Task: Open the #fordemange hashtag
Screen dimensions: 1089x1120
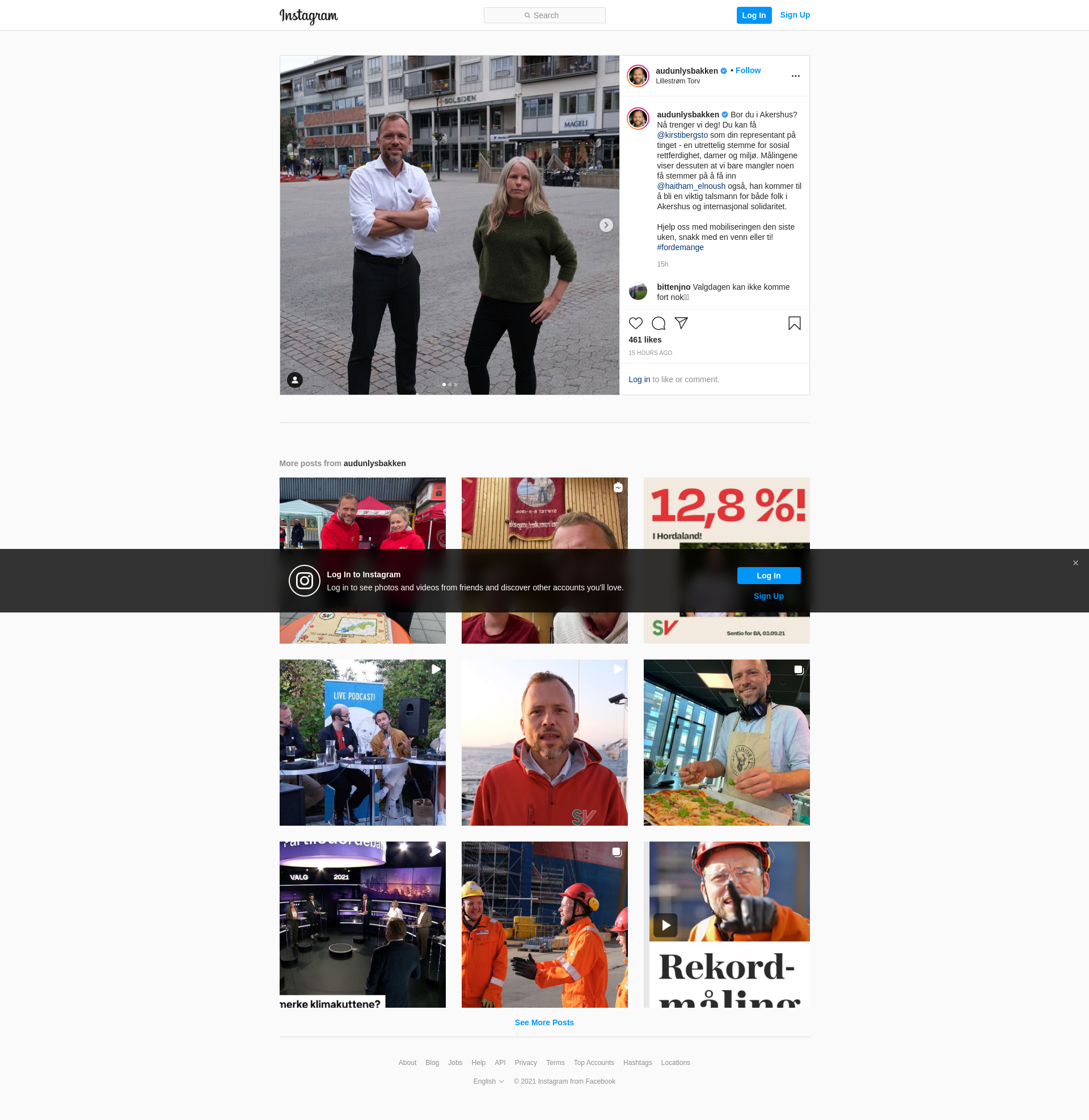Action: [680, 248]
